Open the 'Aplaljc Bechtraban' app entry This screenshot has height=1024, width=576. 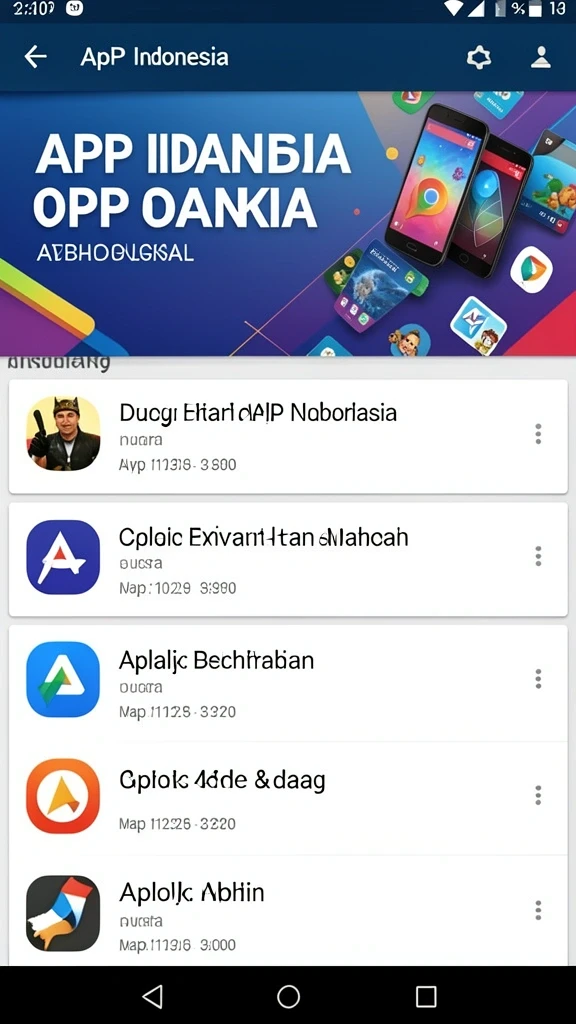tap(288, 683)
